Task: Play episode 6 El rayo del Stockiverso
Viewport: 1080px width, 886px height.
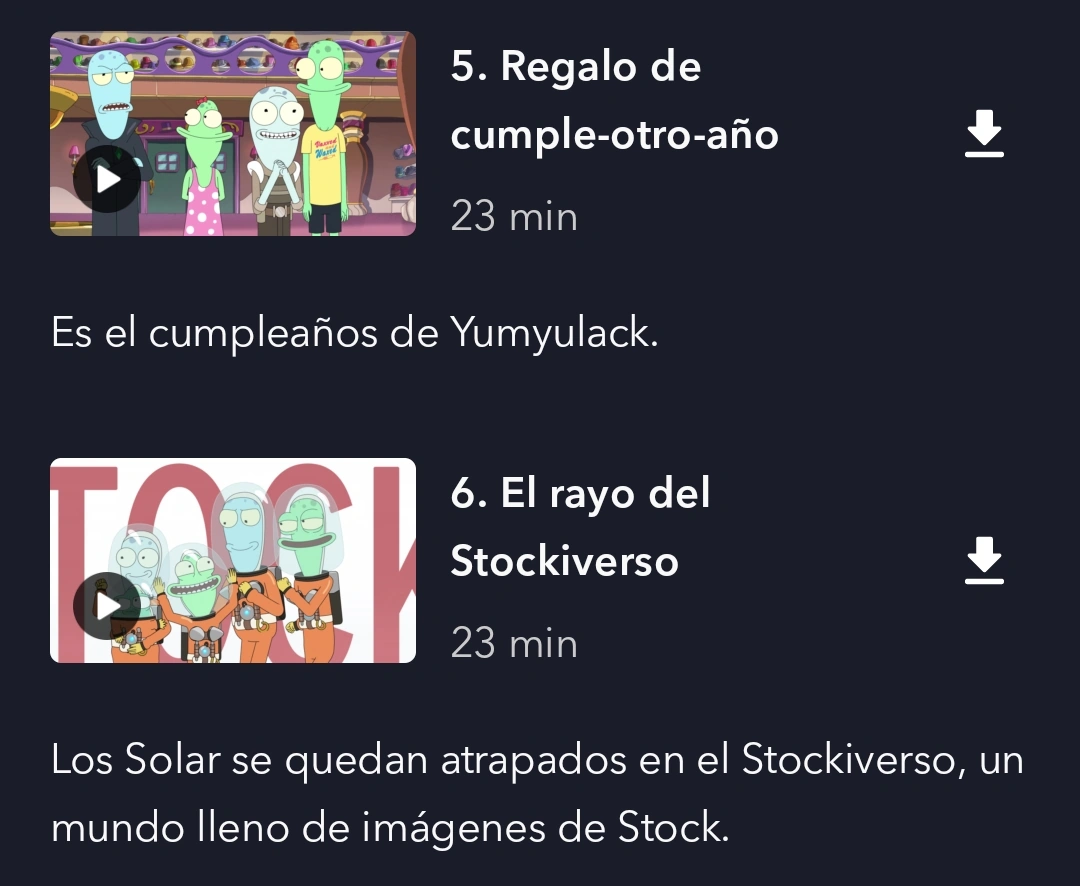Action: click(107, 605)
